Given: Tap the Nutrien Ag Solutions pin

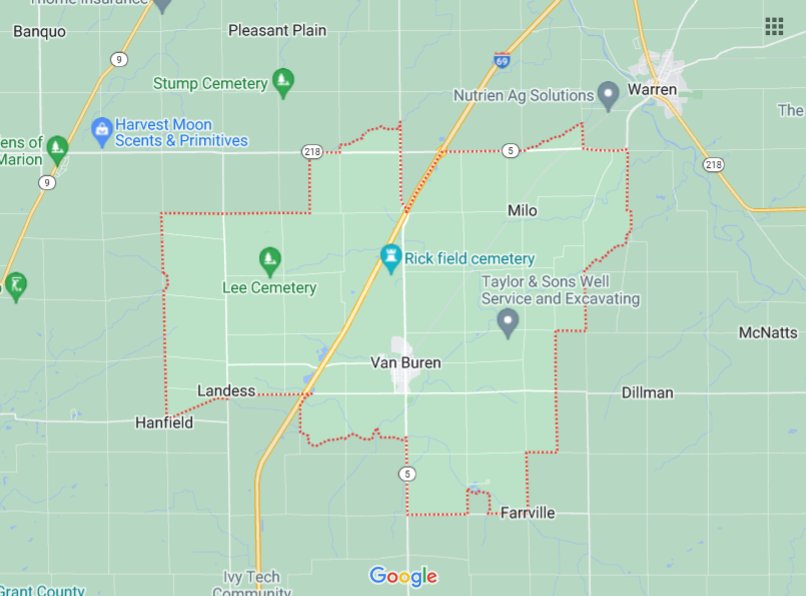Looking at the screenshot, I should 608,95.
